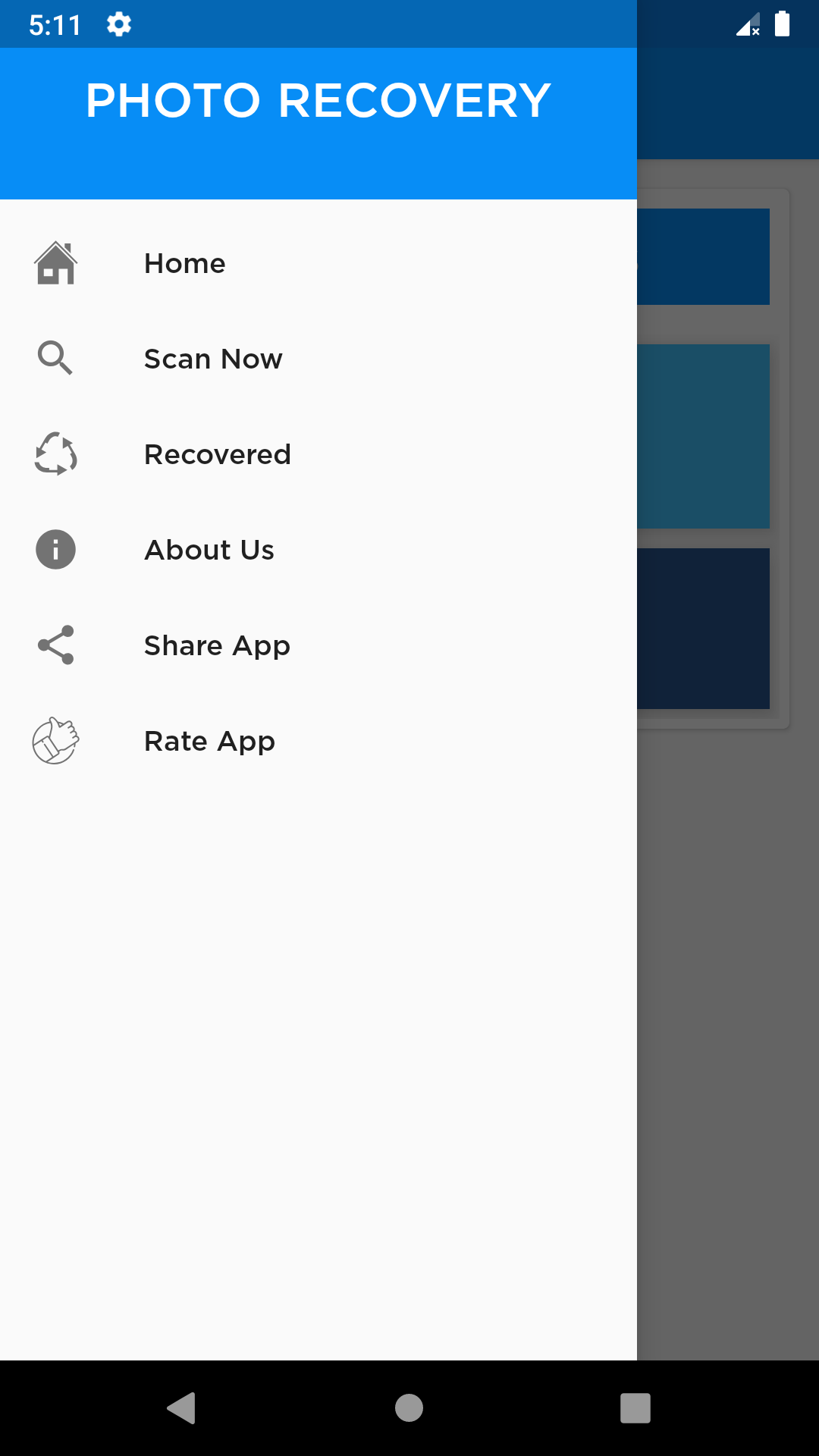Click the battery icon in the status bar
The image size is (819, 1456).
[x=782, y=24]
